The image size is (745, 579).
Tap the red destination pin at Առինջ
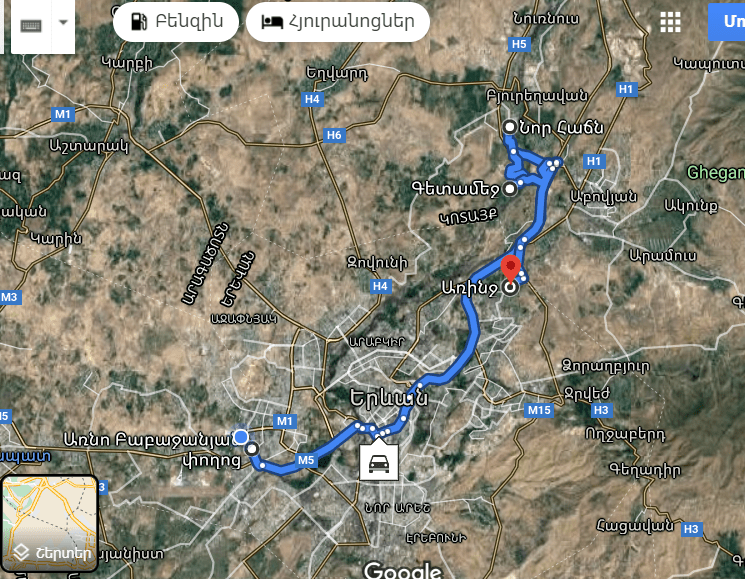[x=511, y=269]
